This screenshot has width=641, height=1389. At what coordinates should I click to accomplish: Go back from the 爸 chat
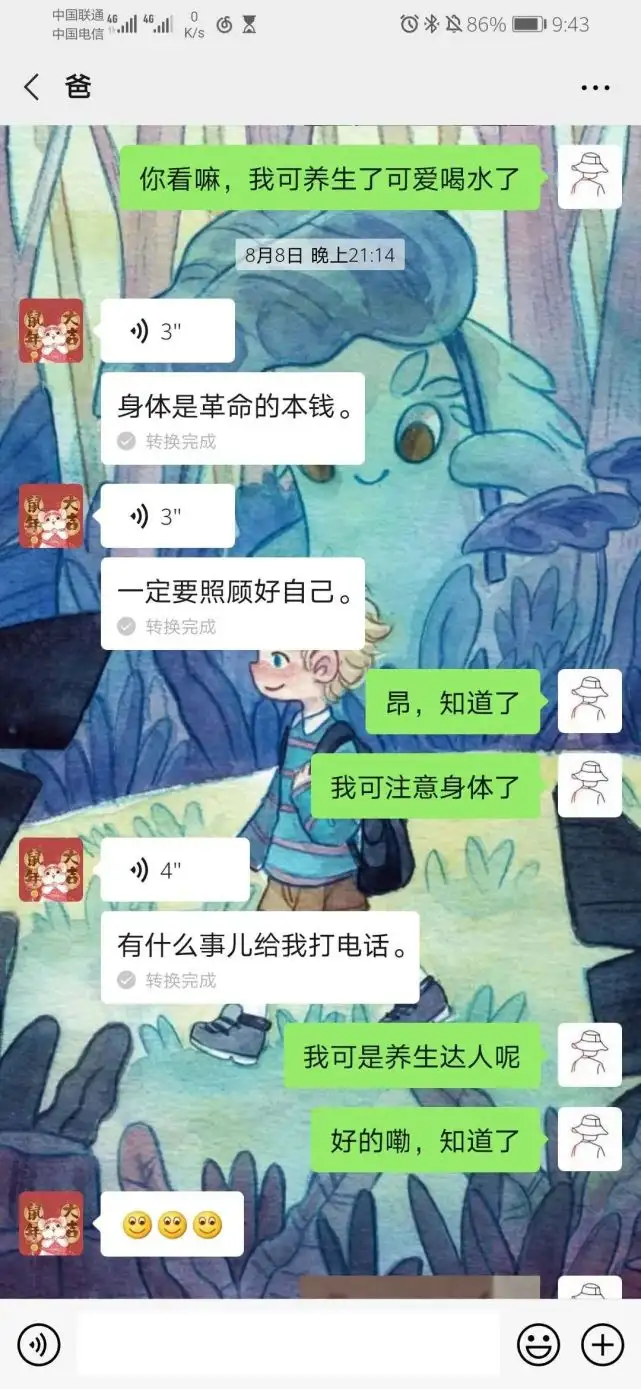point(32,87)
